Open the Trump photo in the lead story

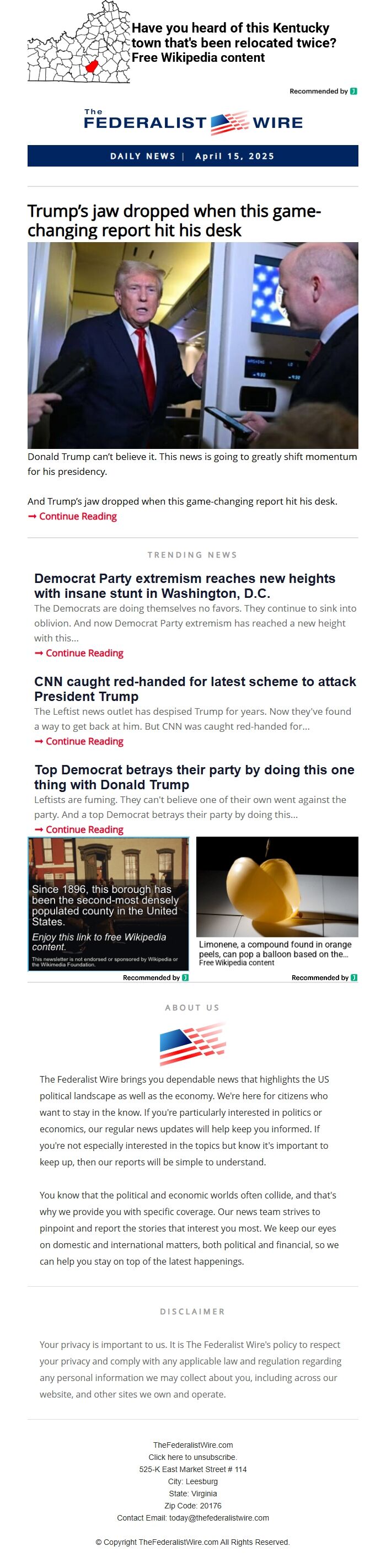pos(192,345)
